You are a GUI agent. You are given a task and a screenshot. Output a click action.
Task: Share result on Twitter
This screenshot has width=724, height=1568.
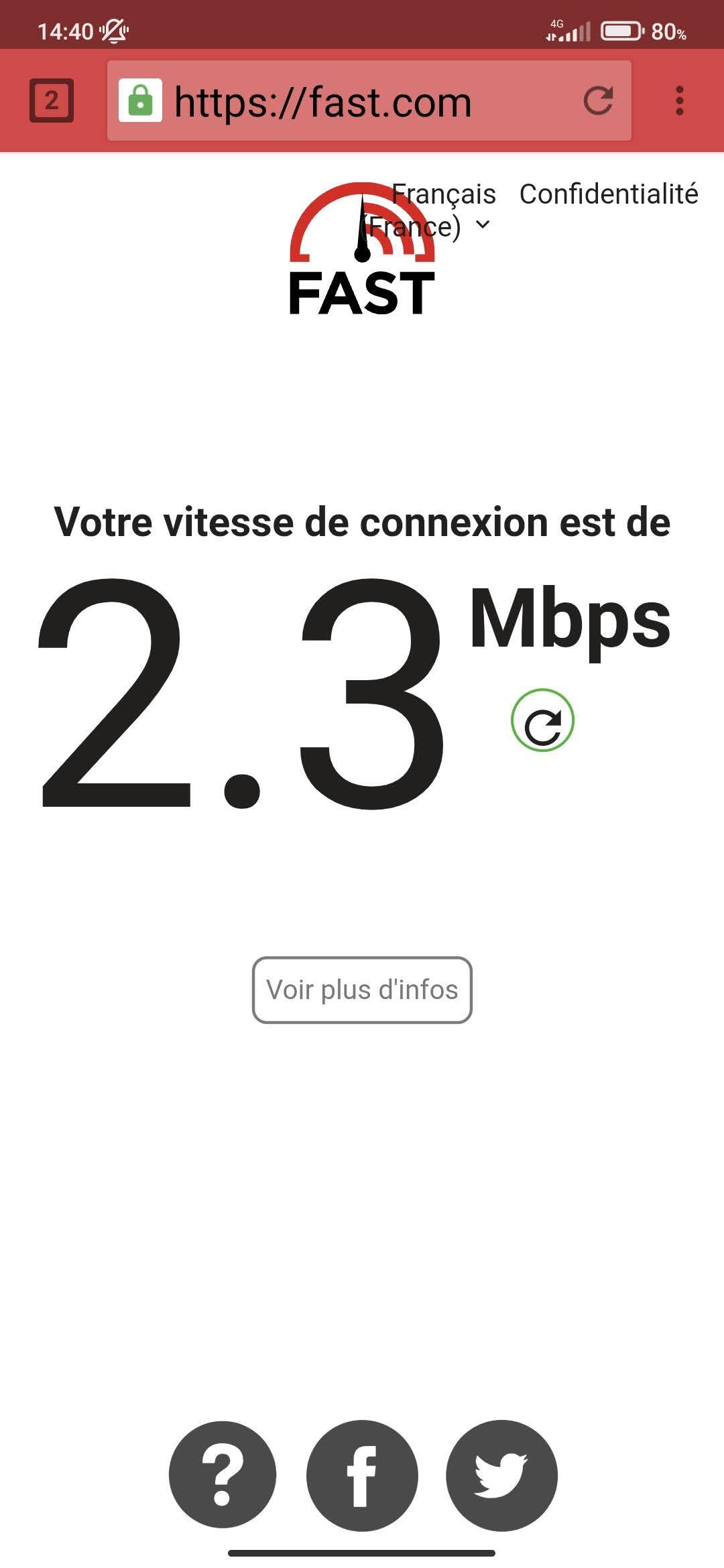coord(501,1475)
